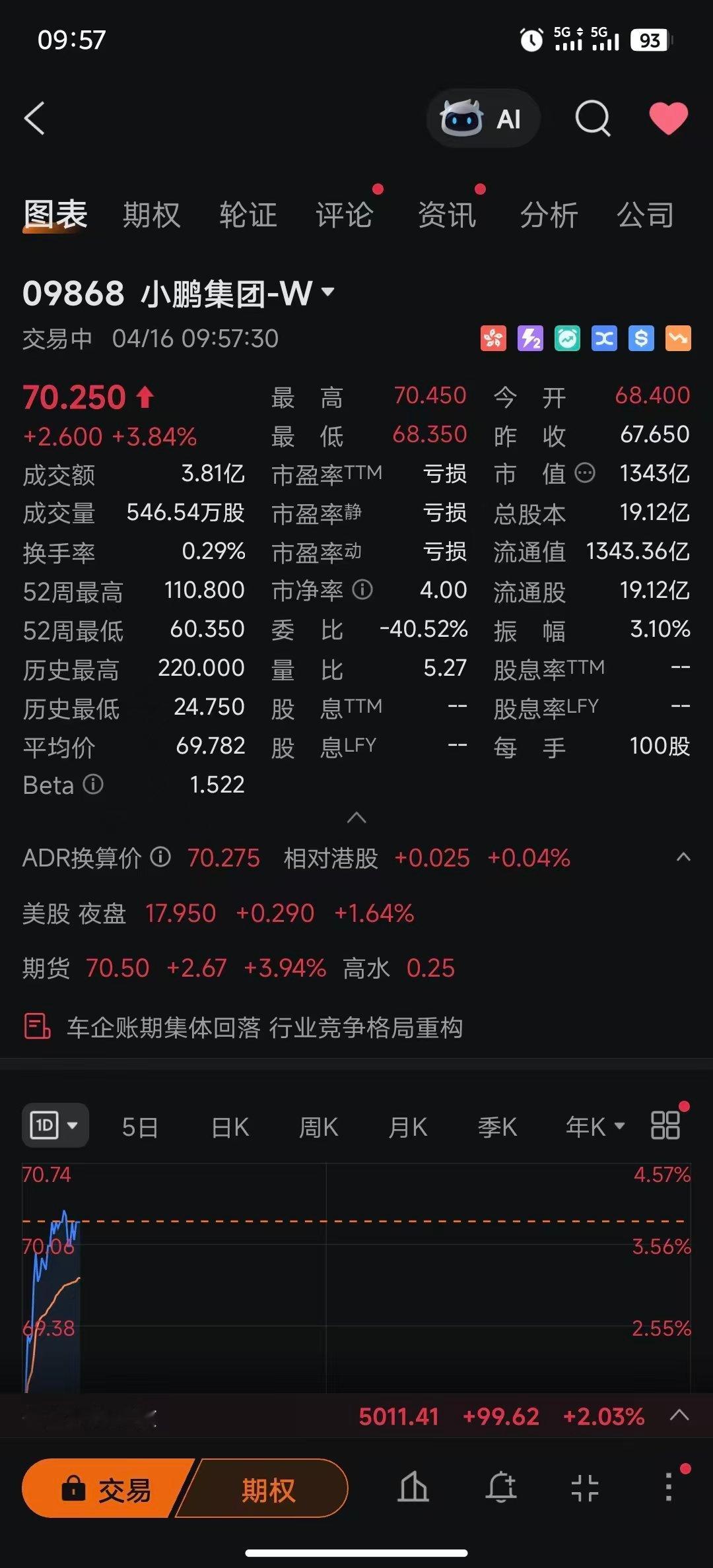Open the AI assistant
713x1568 pixels.
(x=483, y=119)
